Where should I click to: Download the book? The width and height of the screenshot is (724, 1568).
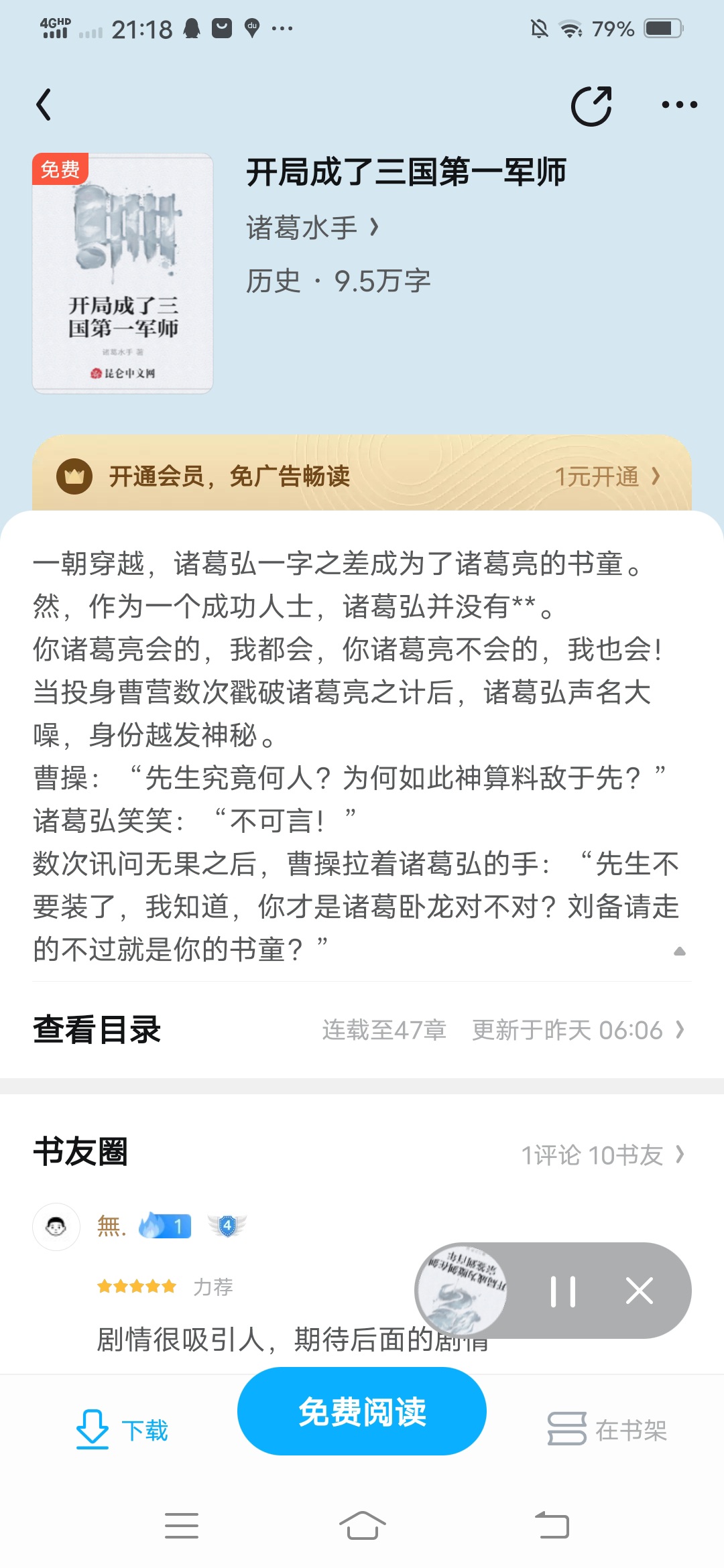(x=122, y=1429)
